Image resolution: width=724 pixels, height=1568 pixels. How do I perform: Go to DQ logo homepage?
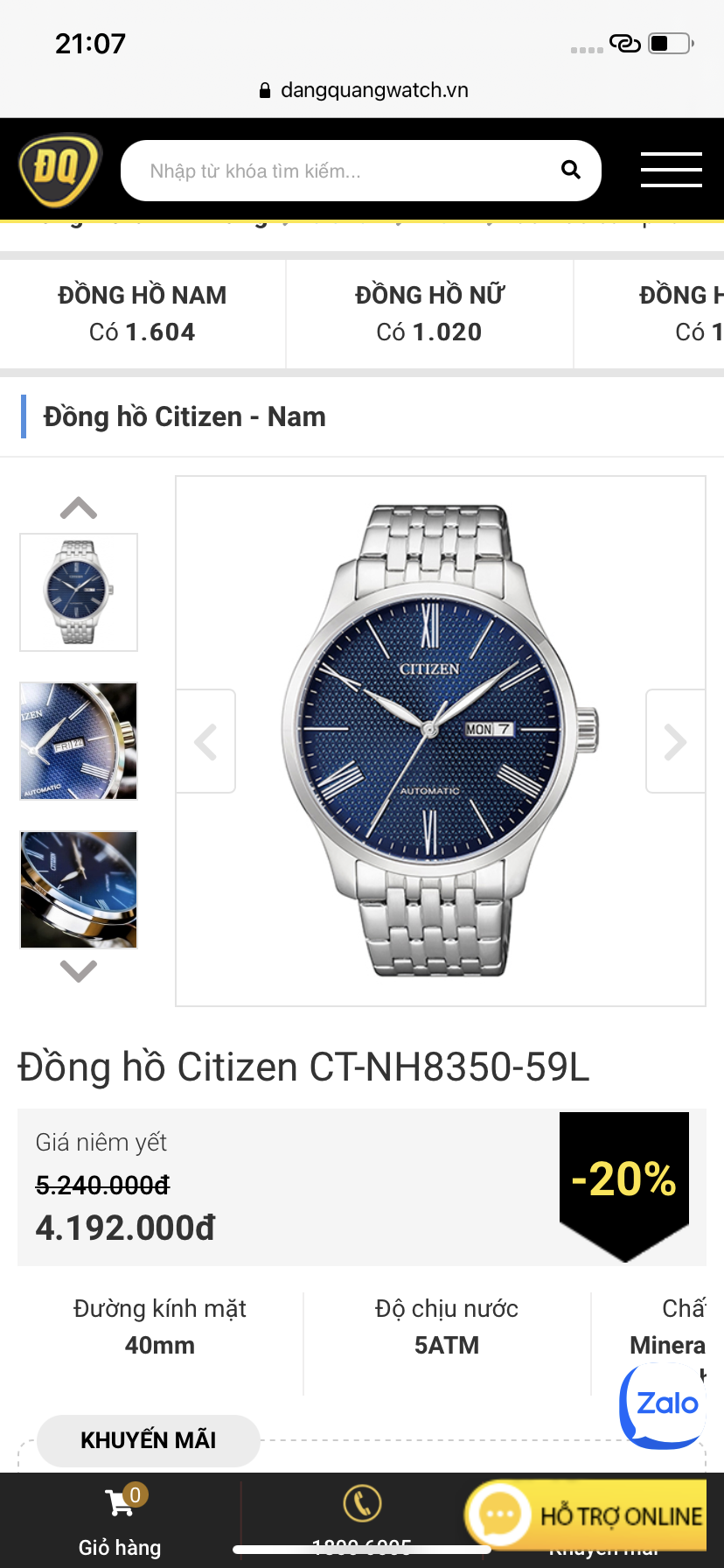[58, 169]
